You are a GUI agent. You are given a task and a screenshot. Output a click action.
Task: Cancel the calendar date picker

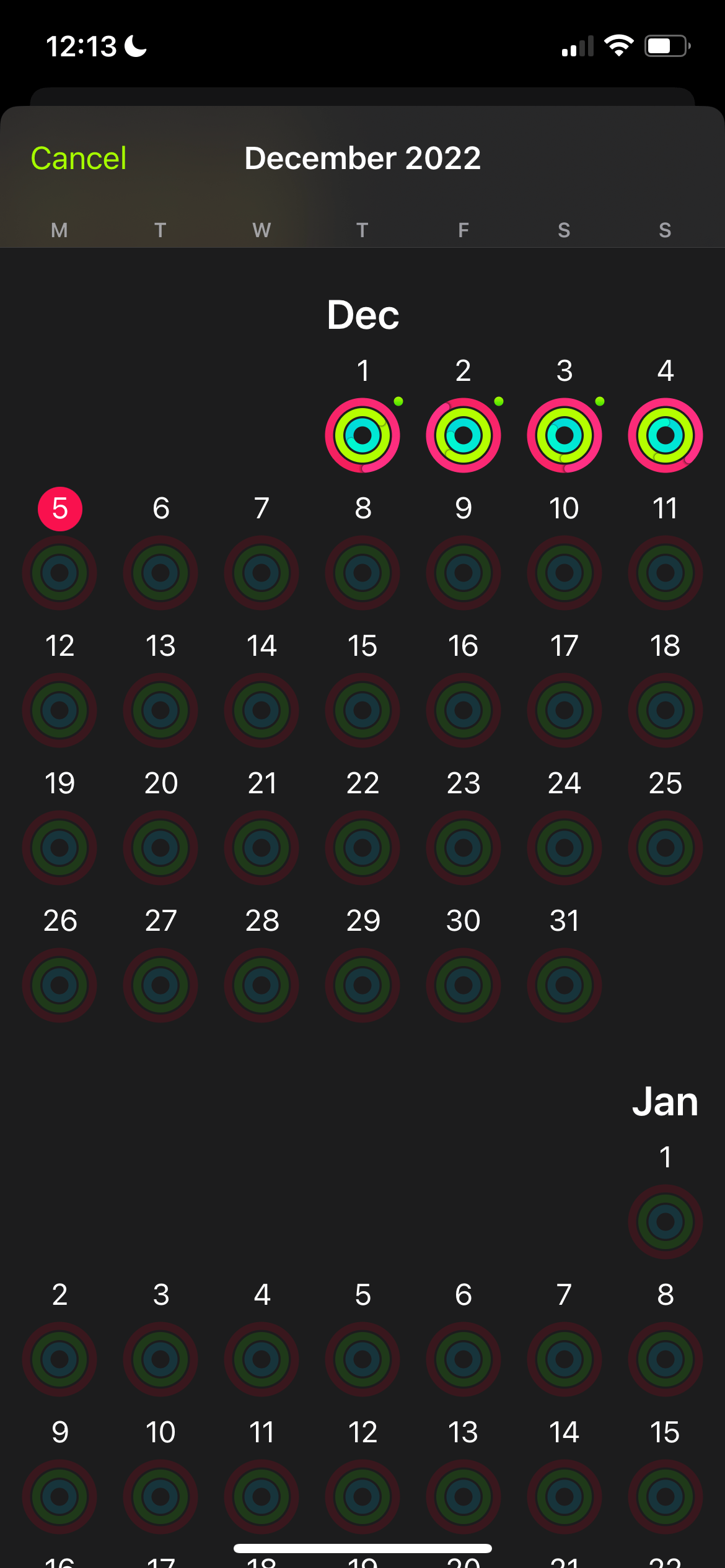pos(79,159)
